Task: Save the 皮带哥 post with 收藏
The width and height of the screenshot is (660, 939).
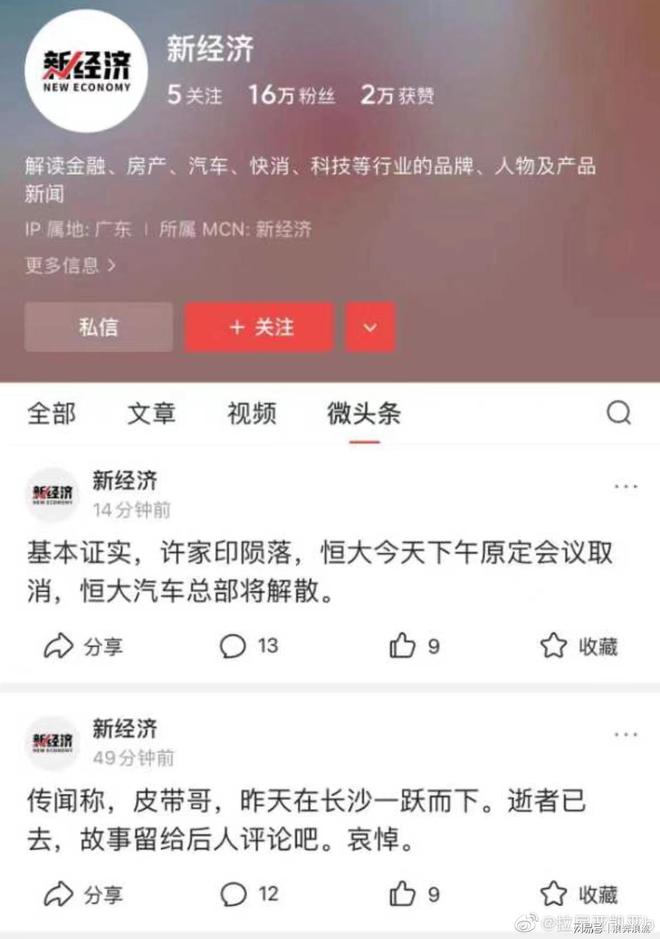Action: click(x=579, y=893)
